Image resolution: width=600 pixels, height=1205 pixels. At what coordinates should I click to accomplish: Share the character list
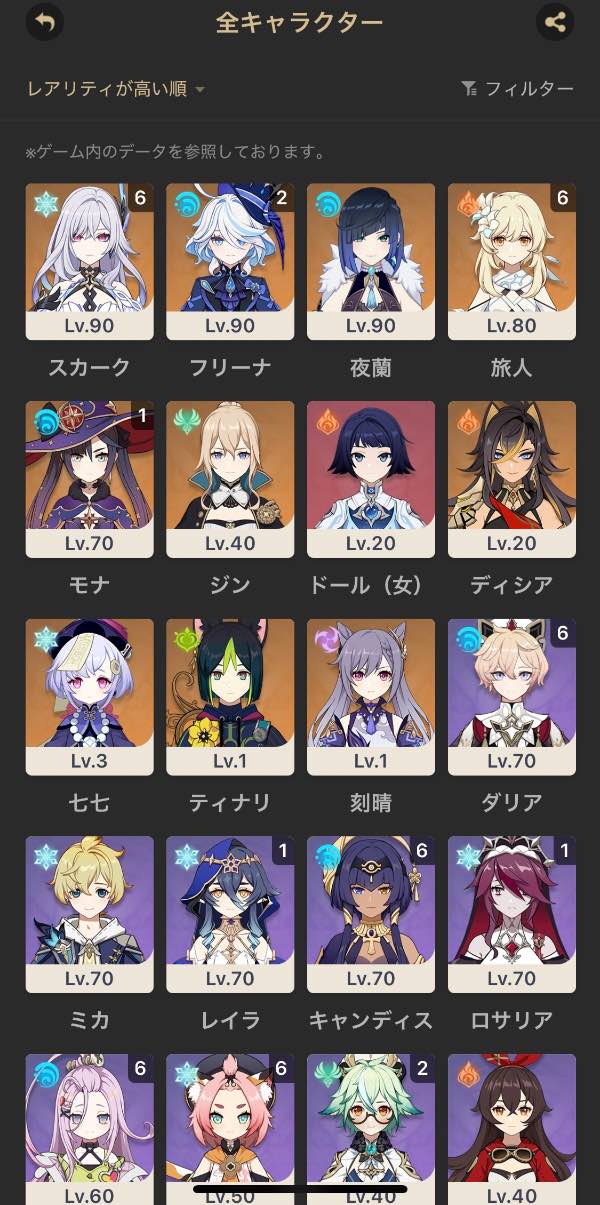[555, 22]
